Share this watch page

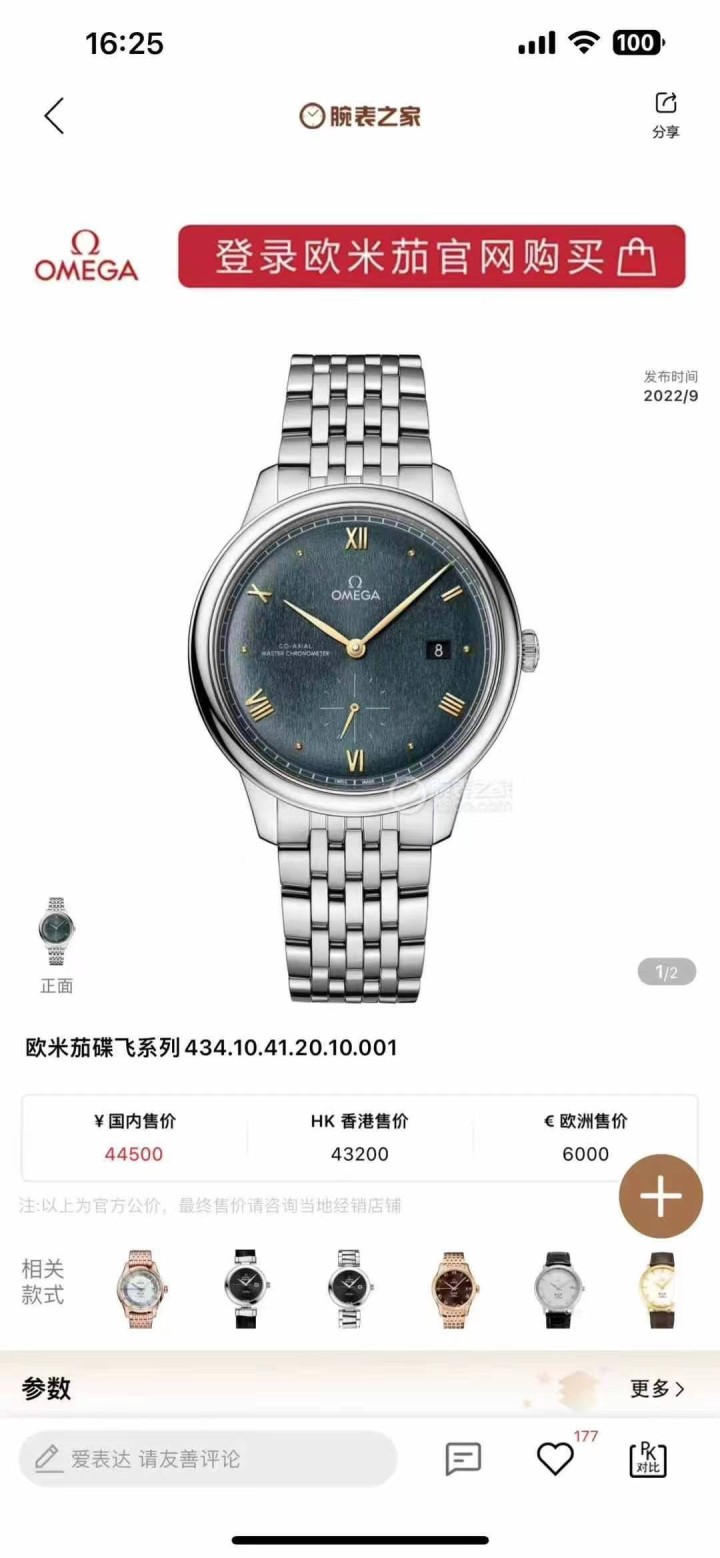tap(665, 114)
